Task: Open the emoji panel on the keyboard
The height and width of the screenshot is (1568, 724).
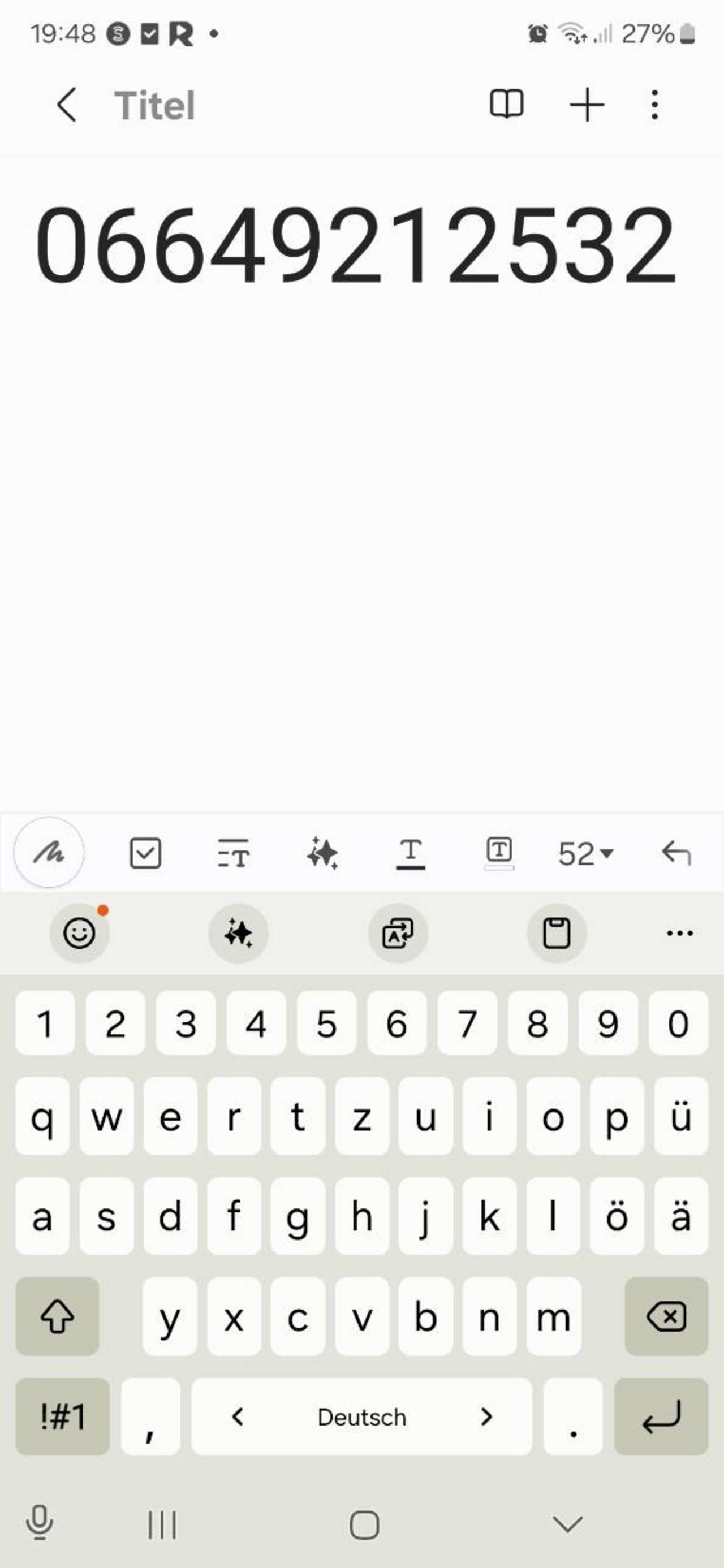Action: point(80,933)
